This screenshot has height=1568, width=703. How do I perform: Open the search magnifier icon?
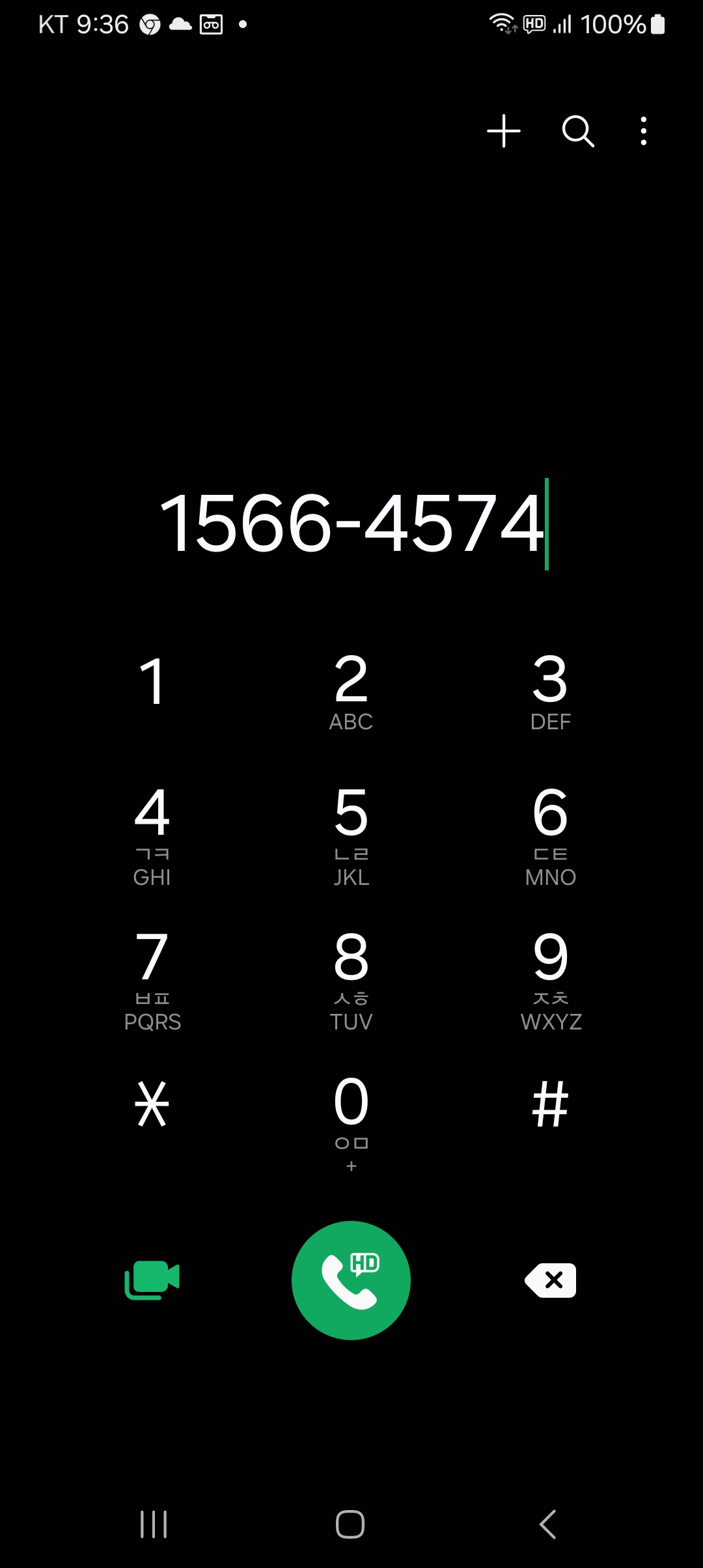(578, 131)
